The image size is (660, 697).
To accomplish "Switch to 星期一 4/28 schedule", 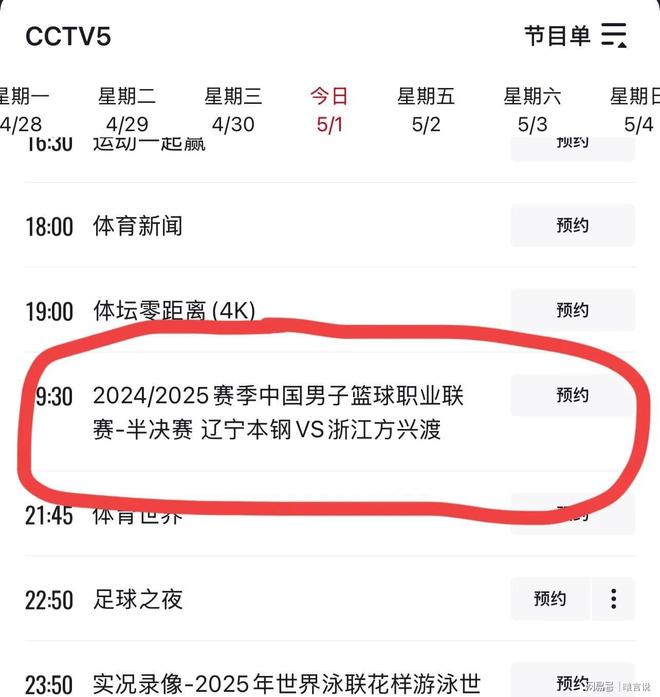I will point(21,110).
